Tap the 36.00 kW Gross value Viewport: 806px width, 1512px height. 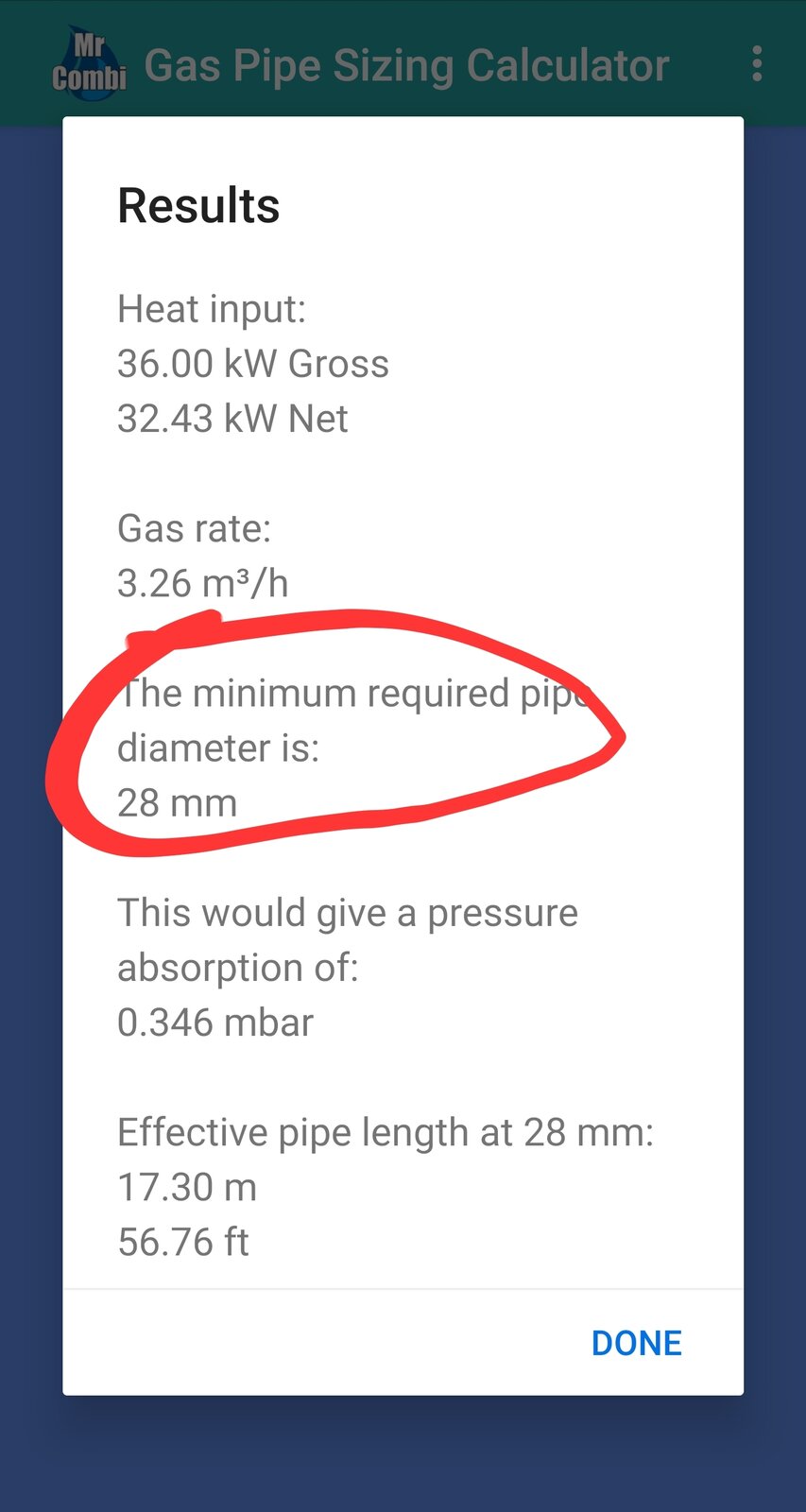point(252,363)
